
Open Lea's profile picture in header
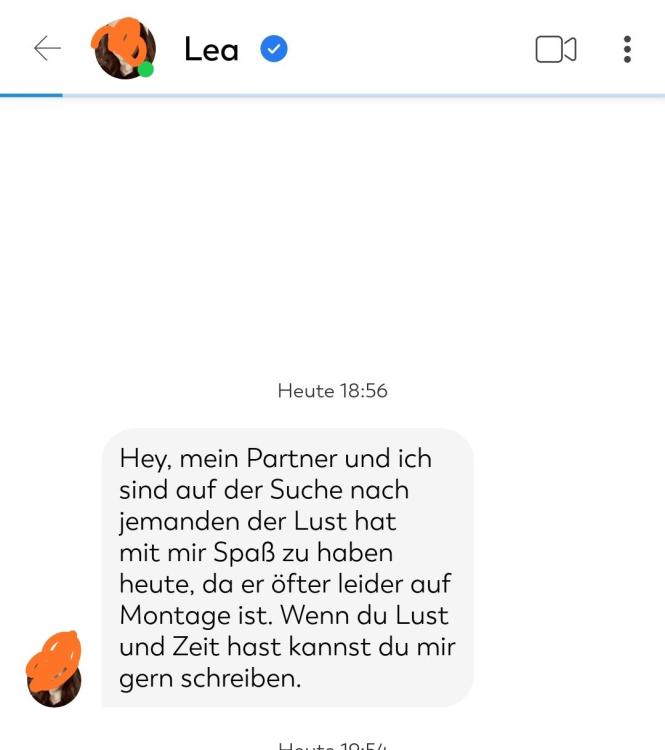[x=124, y=49]
